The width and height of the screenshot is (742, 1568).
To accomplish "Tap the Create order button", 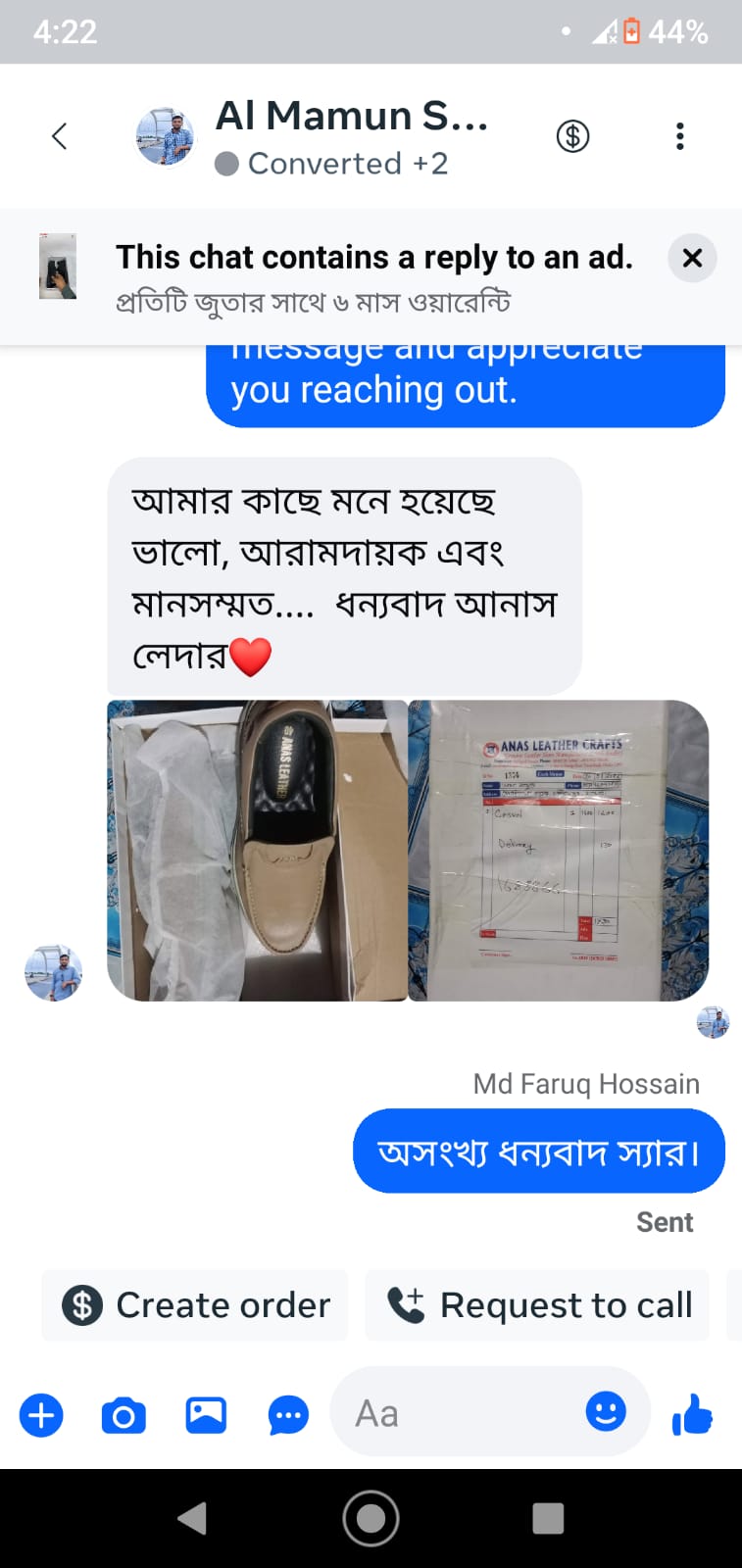I will [195, 1305].
